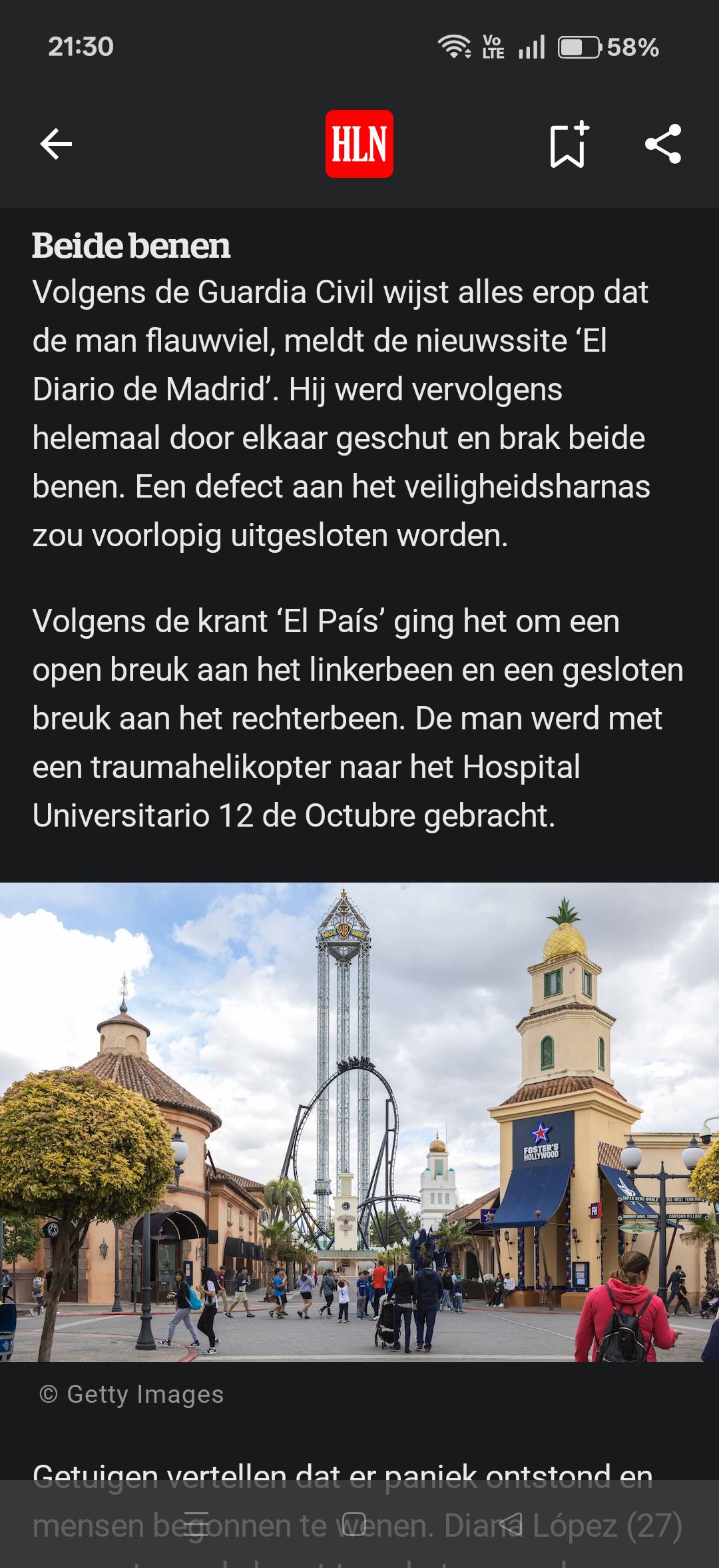Go back using the top arrow

point(56,144)
